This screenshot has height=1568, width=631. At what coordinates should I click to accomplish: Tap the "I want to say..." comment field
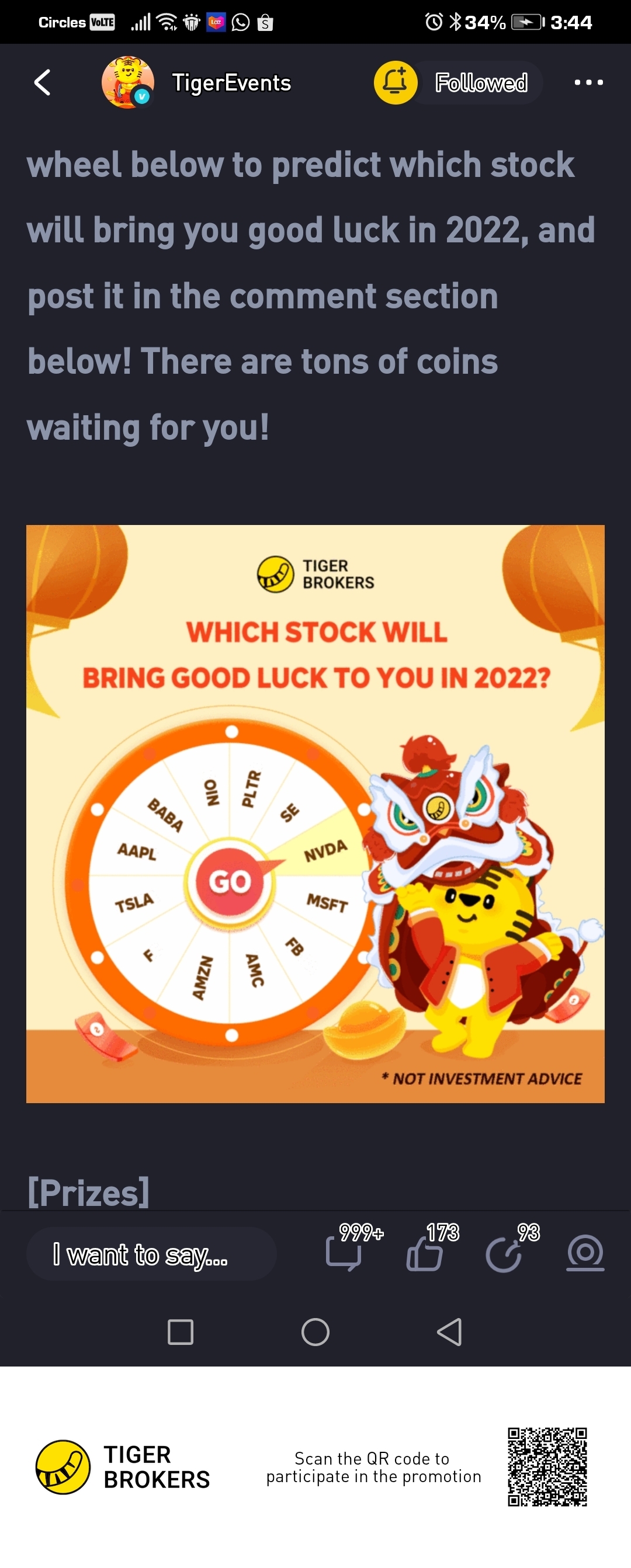(x=151, y=1254)
